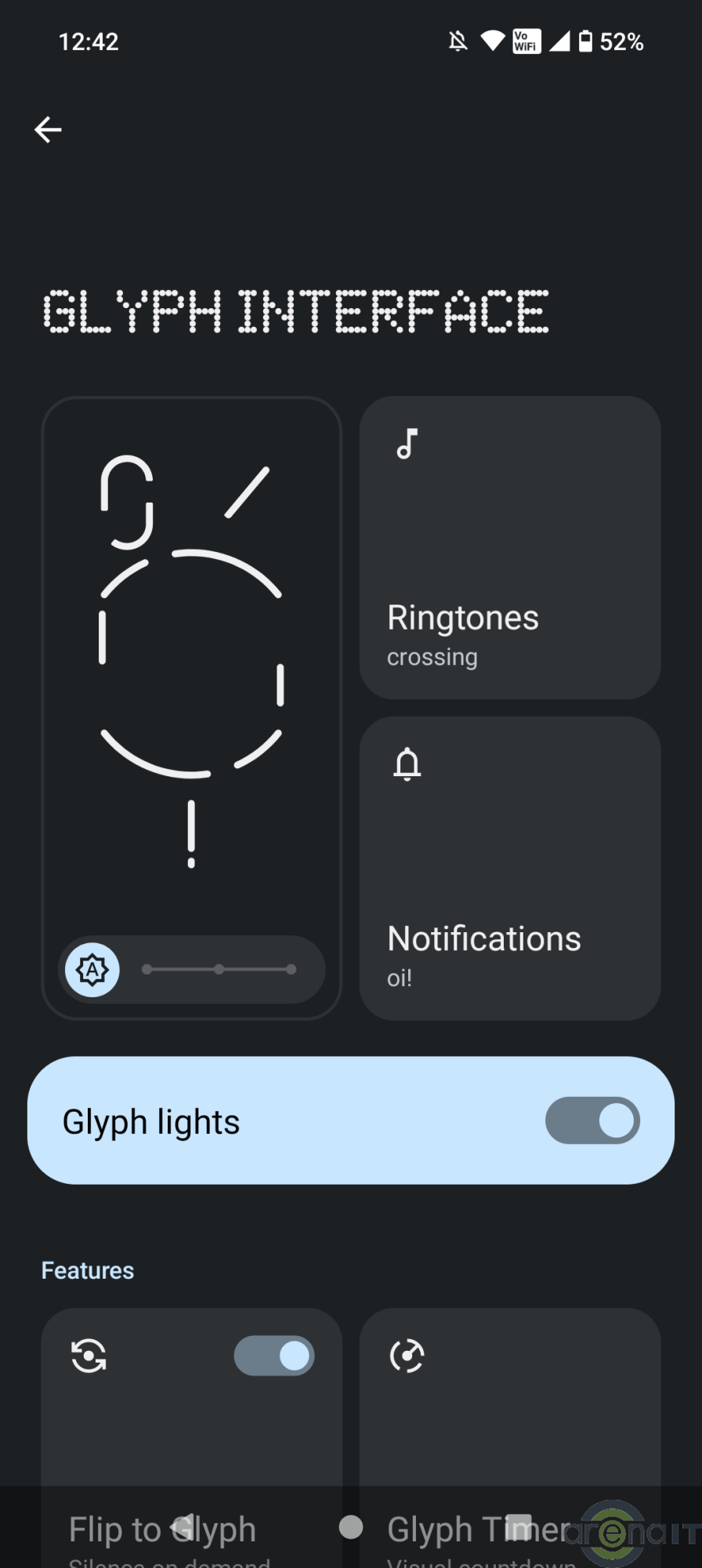Tap the system home button

[x=351, y=1526]
